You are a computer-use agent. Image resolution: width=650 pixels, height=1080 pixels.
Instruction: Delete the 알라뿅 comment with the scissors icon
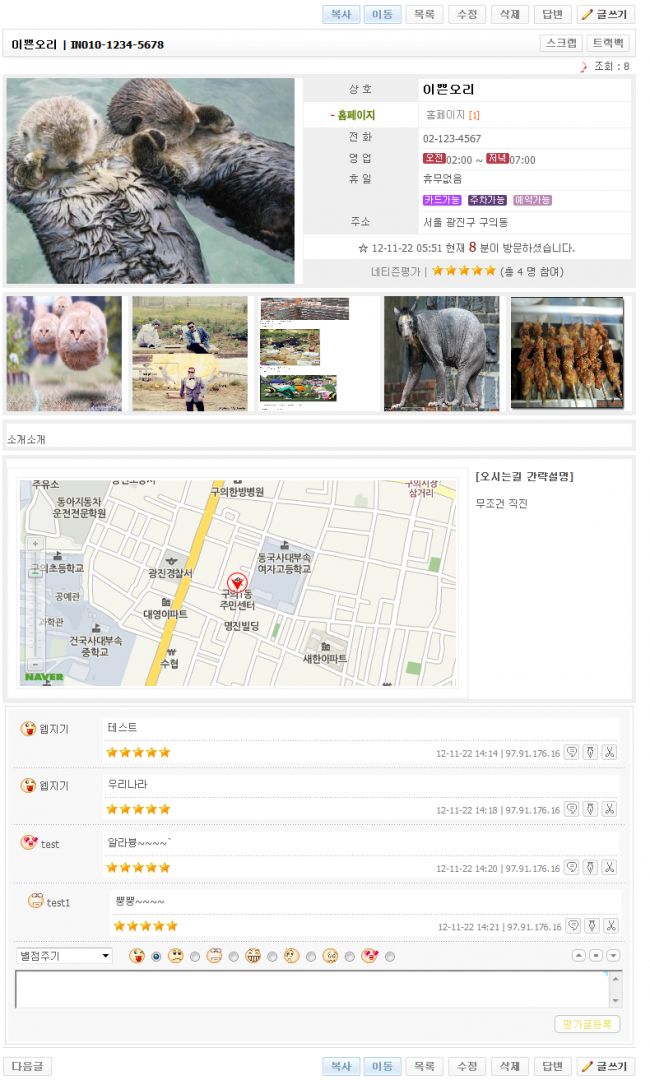[609, 868]
